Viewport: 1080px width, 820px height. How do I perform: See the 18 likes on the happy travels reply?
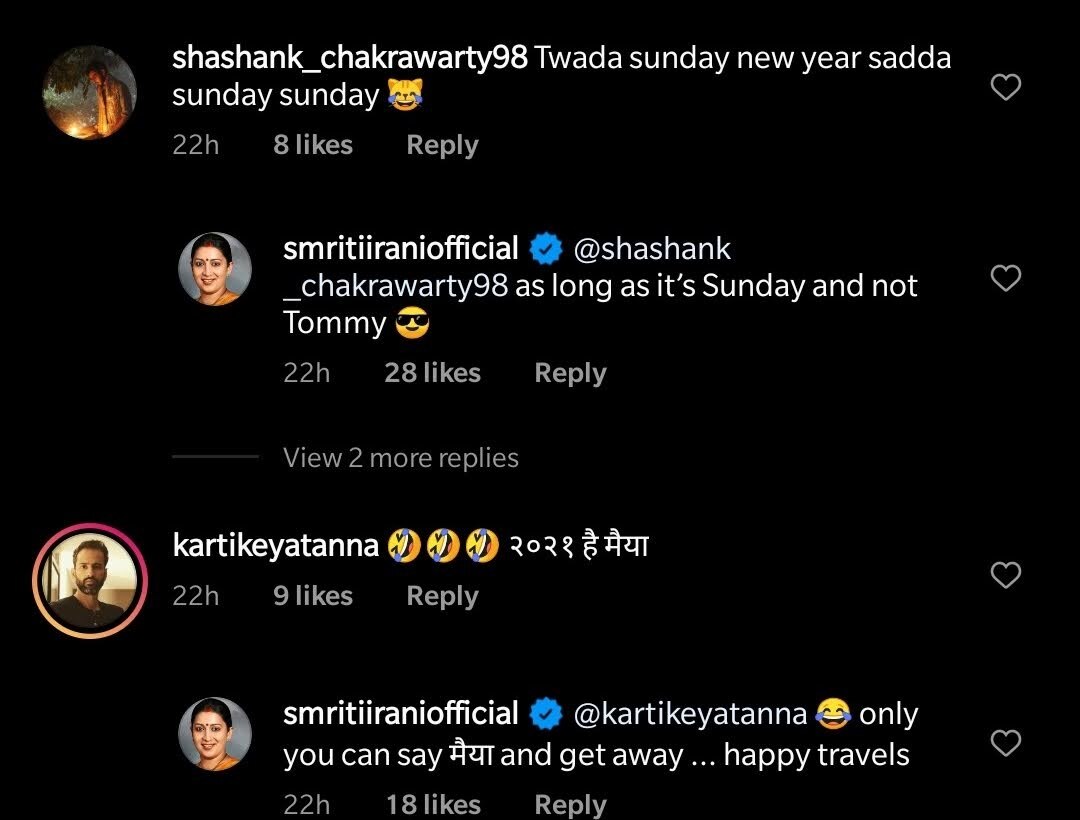pyautogui.click(x=432, y=804)
